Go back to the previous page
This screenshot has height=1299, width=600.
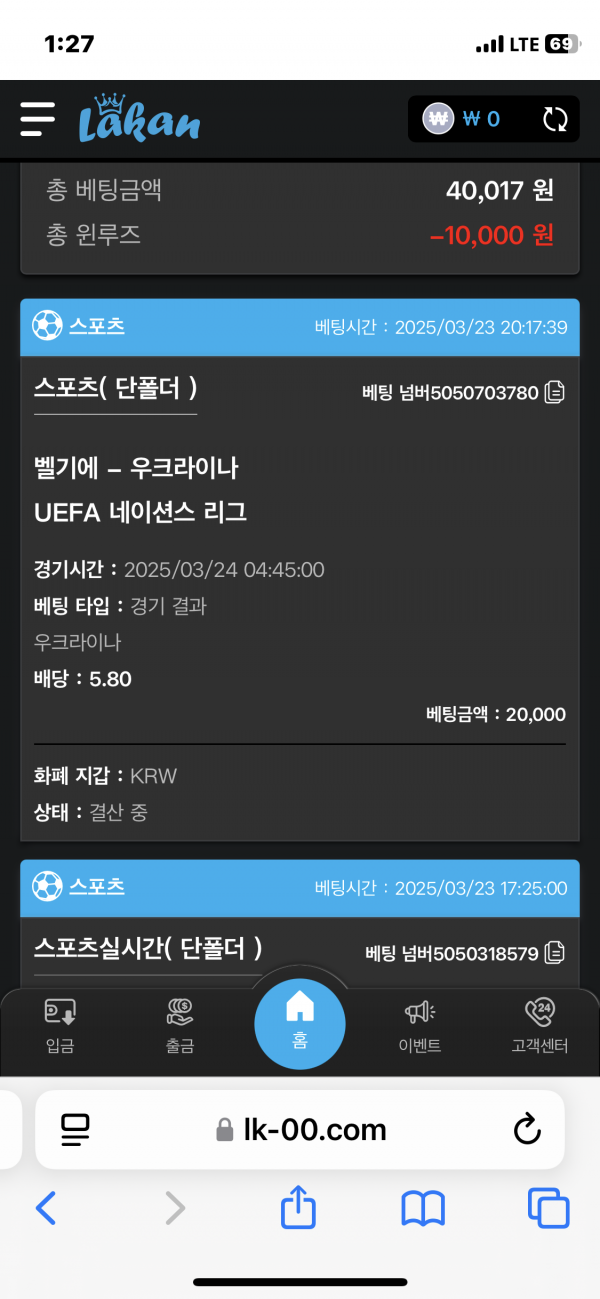coord(46,1209)
